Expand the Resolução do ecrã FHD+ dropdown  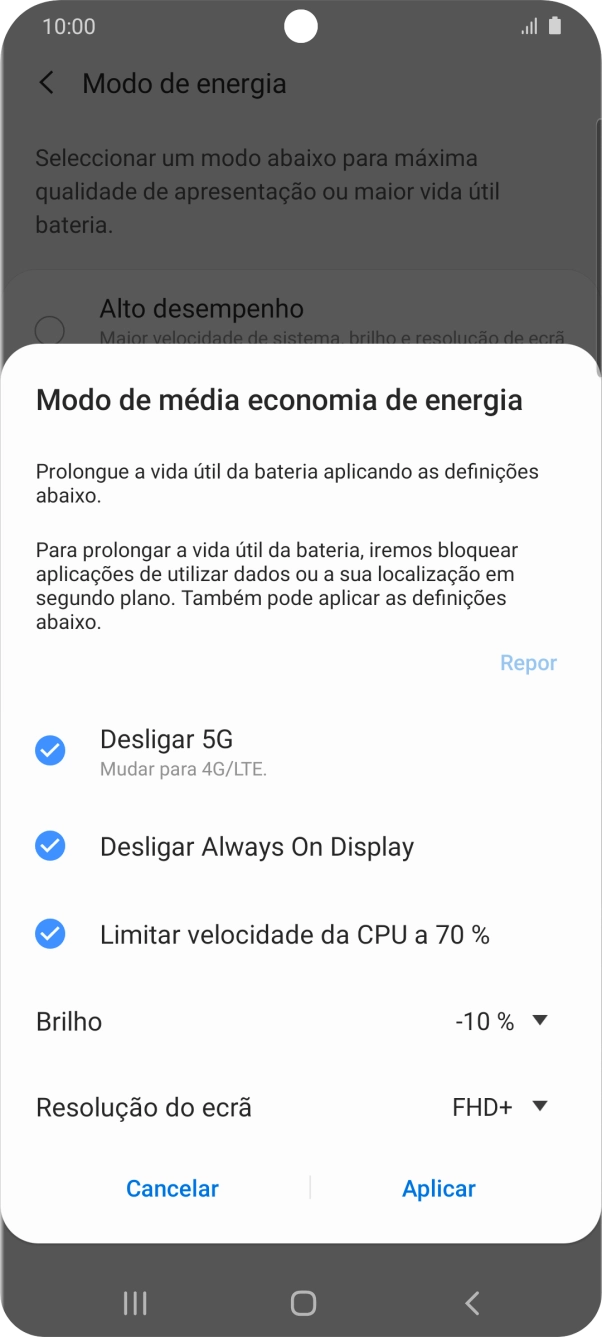point(499,1107)
